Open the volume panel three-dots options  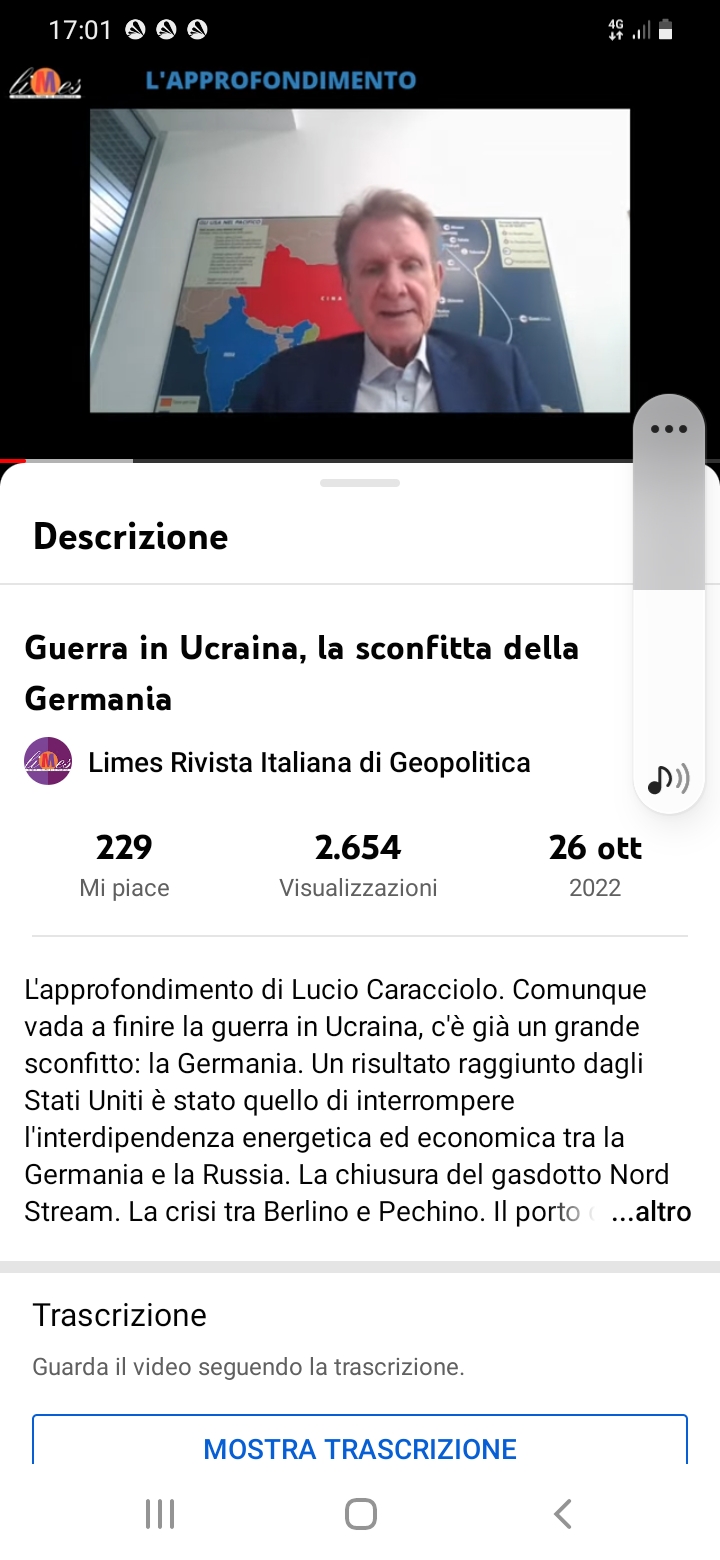669,429
